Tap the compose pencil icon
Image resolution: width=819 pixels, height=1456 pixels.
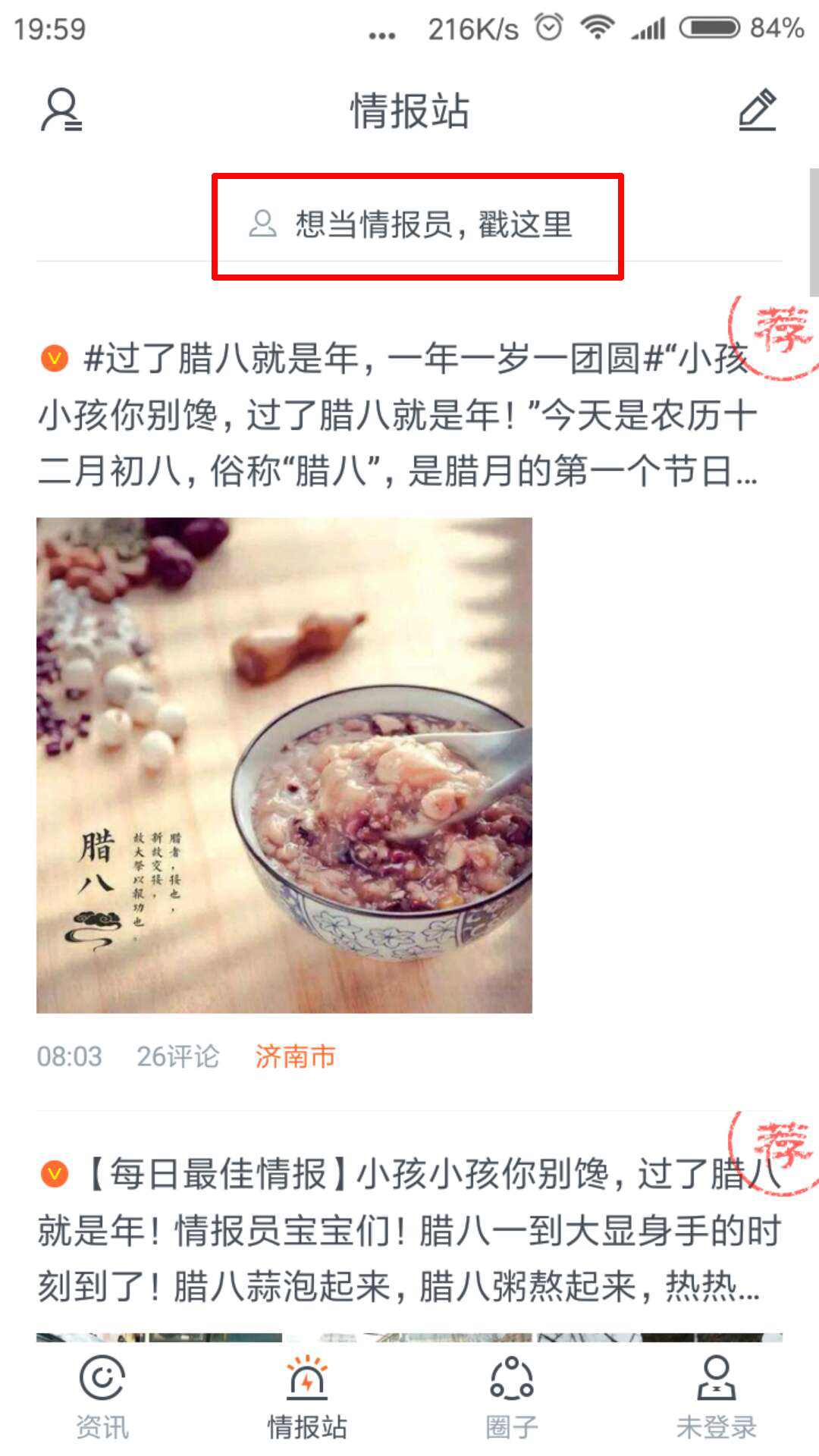(758, 111)
